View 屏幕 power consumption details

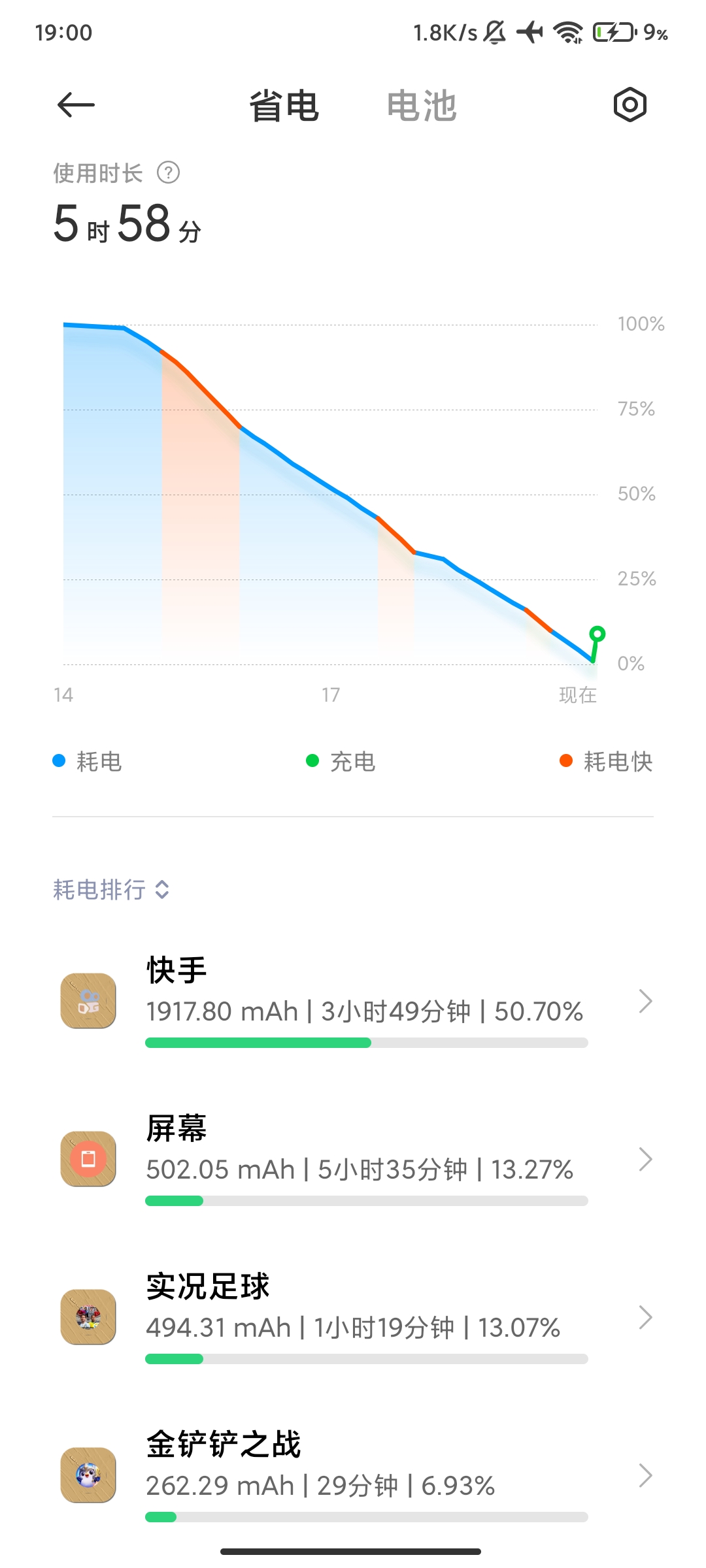click(x=353, y=1159)
